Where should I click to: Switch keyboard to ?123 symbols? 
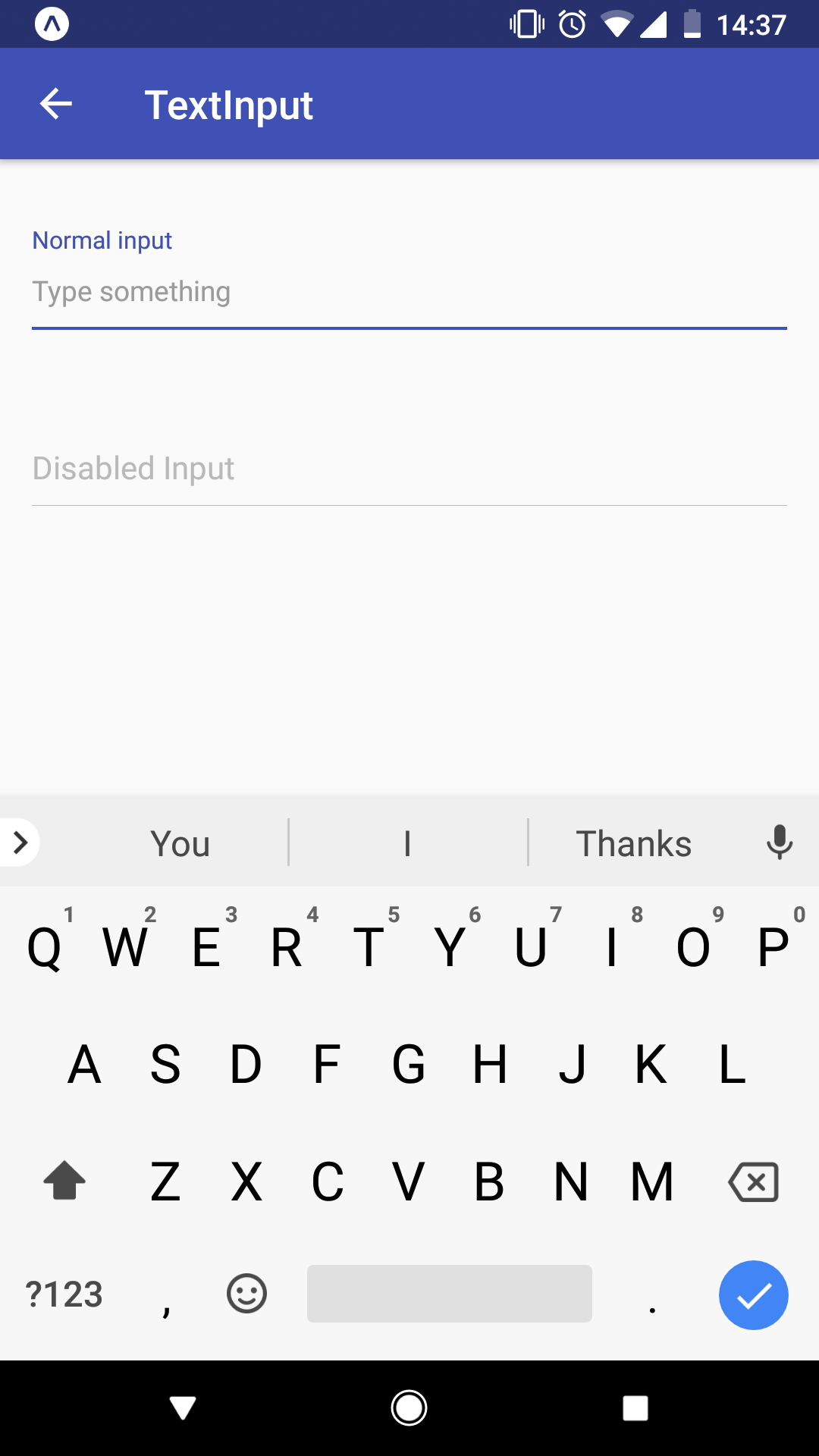[x=64, y=1294]
